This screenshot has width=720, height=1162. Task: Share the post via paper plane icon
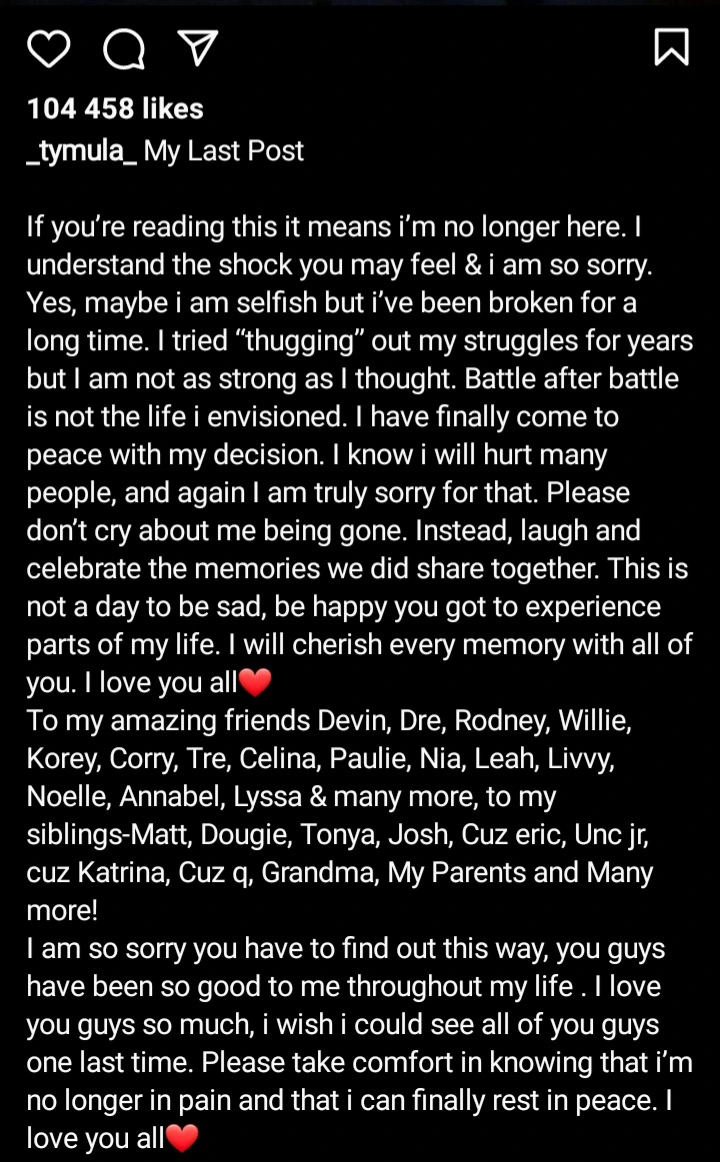pos(198,48)
